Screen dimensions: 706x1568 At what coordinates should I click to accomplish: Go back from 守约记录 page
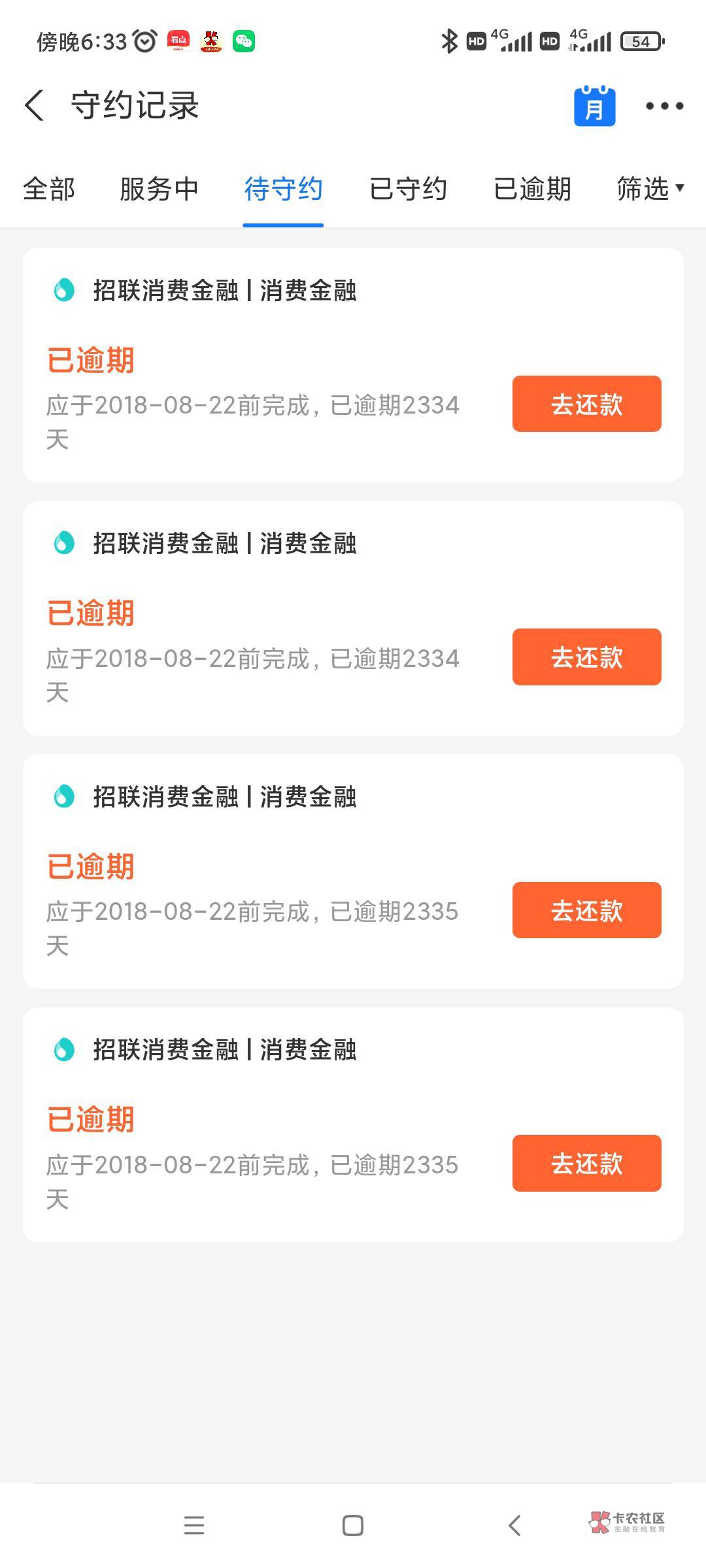point(35,105)
